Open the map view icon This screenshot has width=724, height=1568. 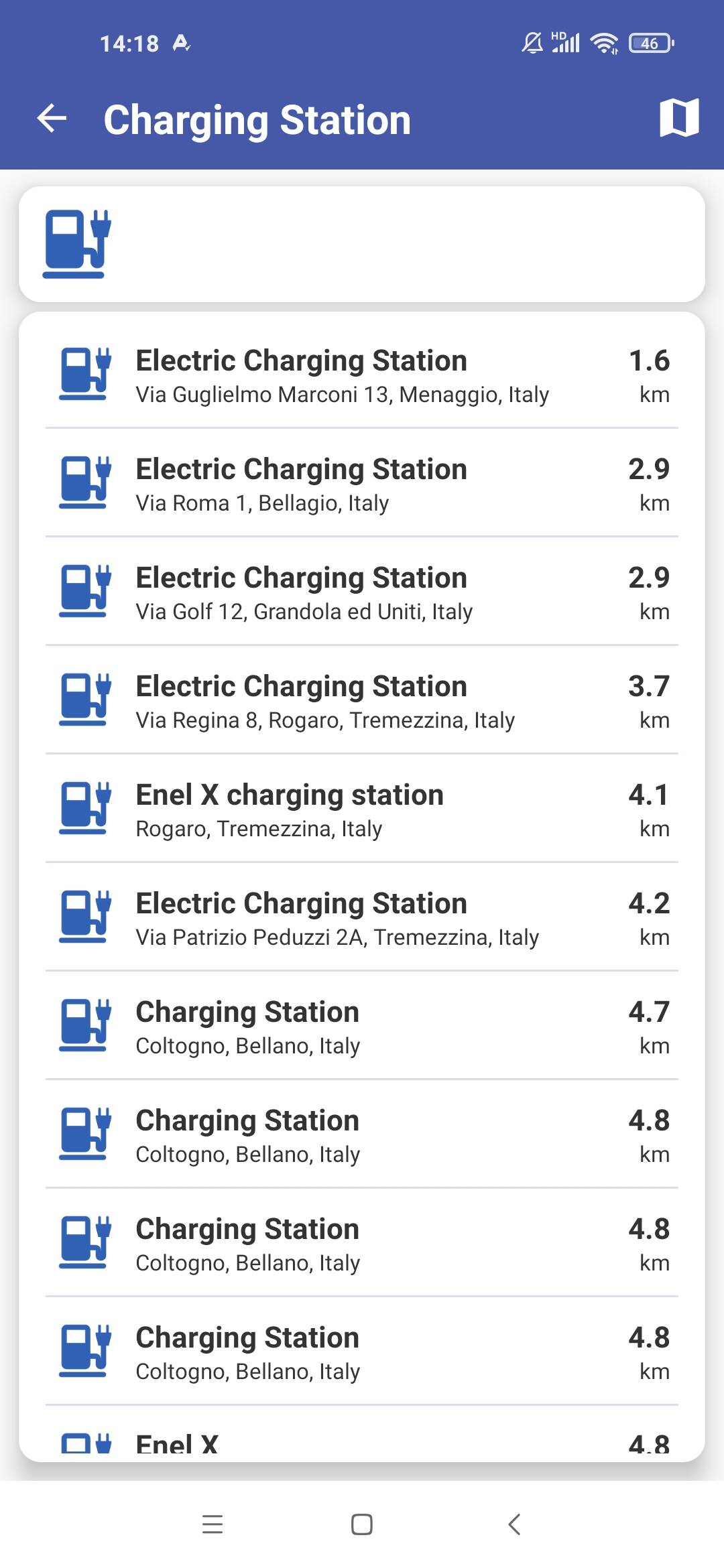pyautogui.click(x=679, y=118)
